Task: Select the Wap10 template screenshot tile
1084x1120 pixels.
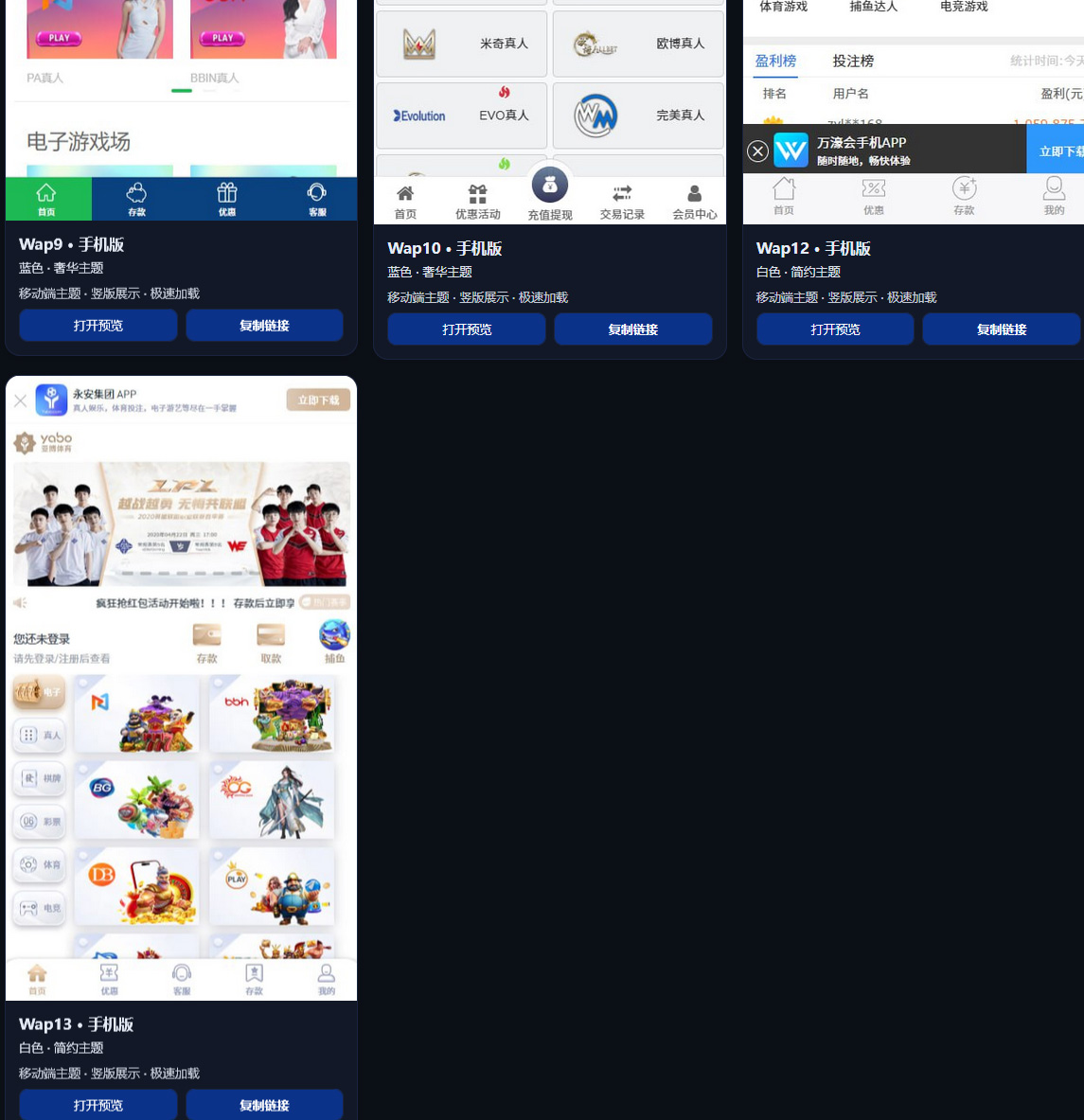Action: coord(549,111)
